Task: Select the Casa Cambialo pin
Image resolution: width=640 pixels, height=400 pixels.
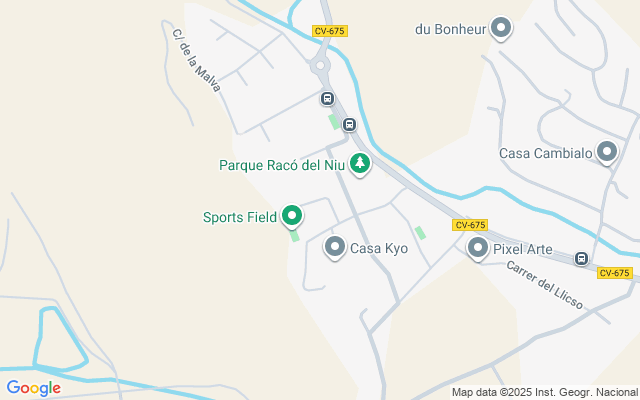Action: [x=606, y=152]
